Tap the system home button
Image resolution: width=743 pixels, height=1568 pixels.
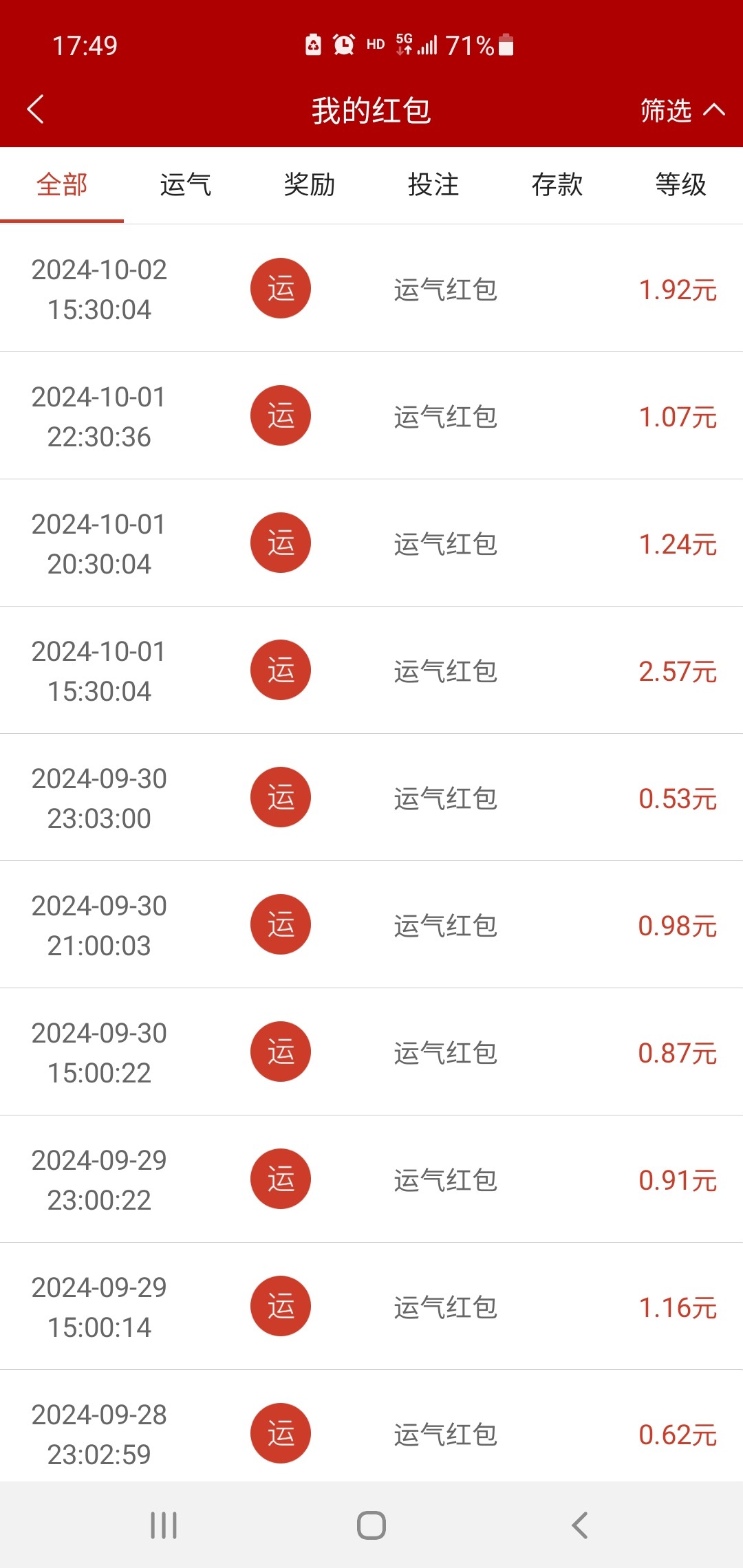[371, 1525]
